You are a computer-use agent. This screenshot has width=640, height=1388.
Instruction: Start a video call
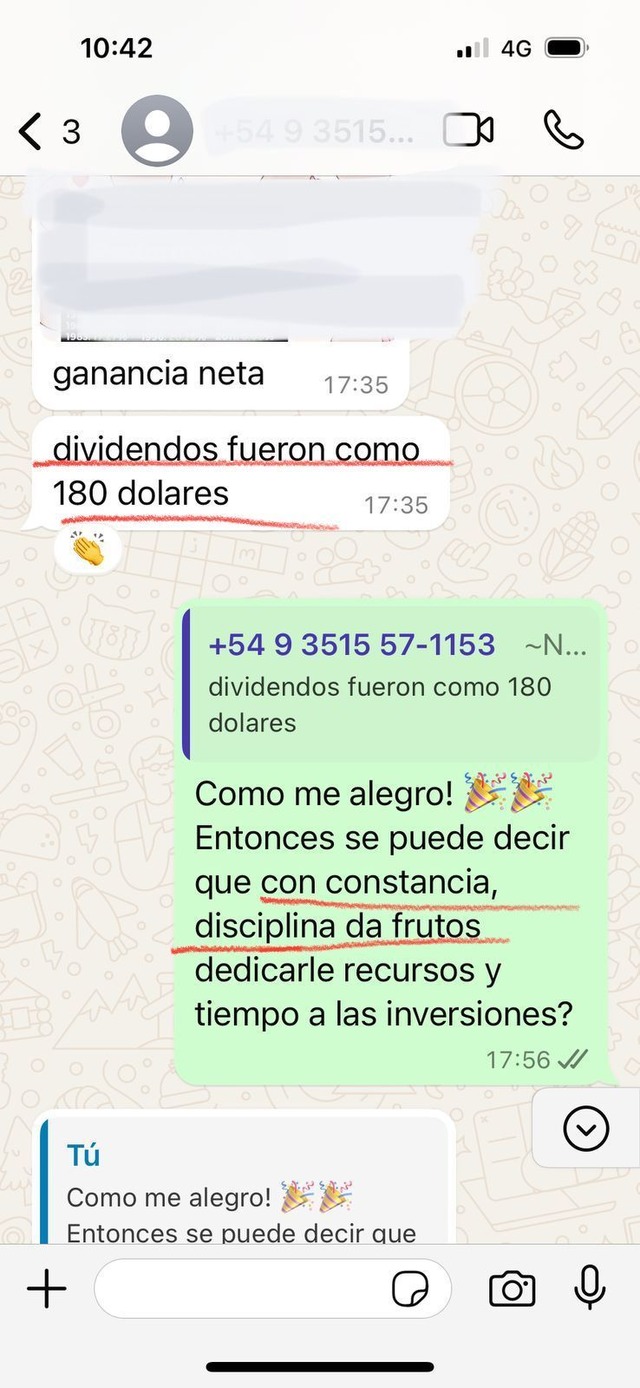469,131
